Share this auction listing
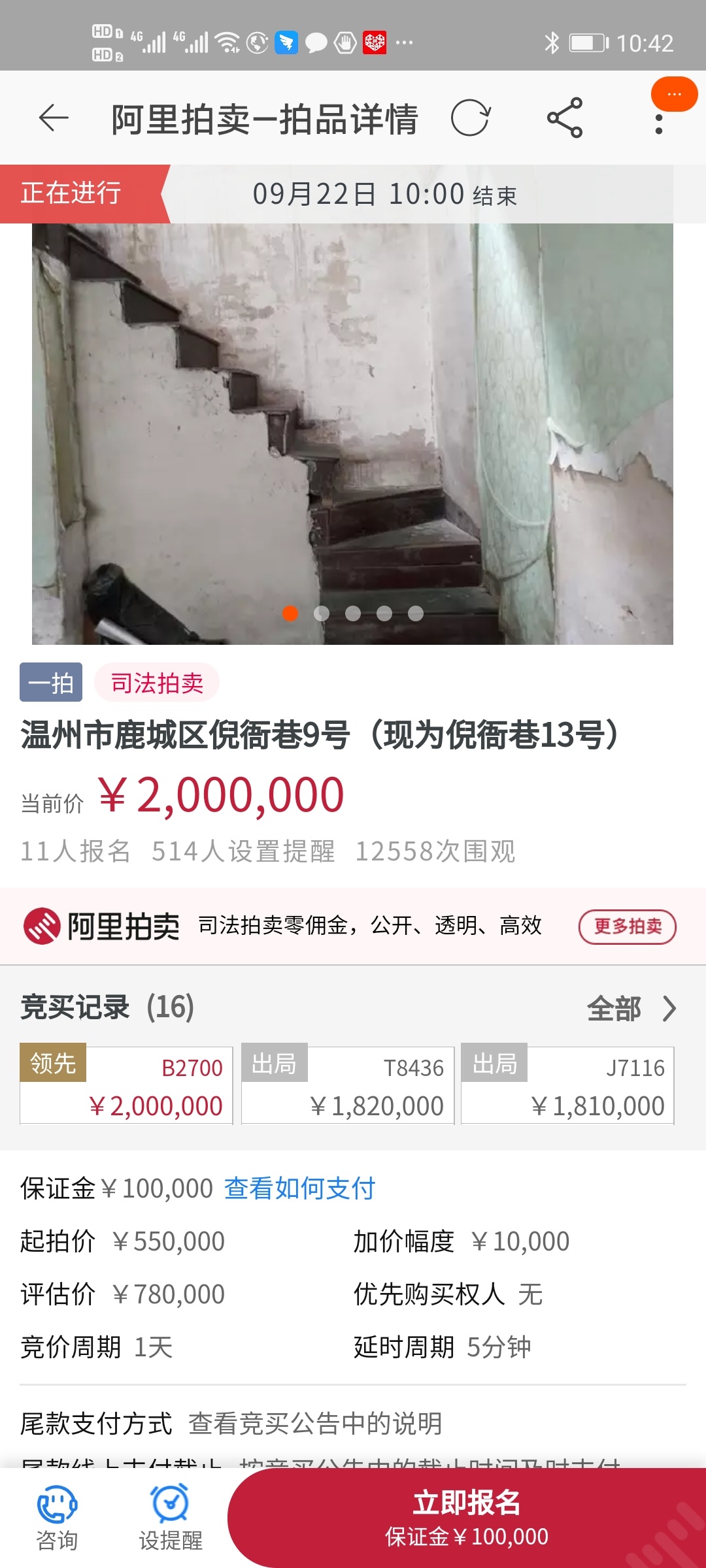Screen dimensions: 706x1568 click(x=565, y=118)
